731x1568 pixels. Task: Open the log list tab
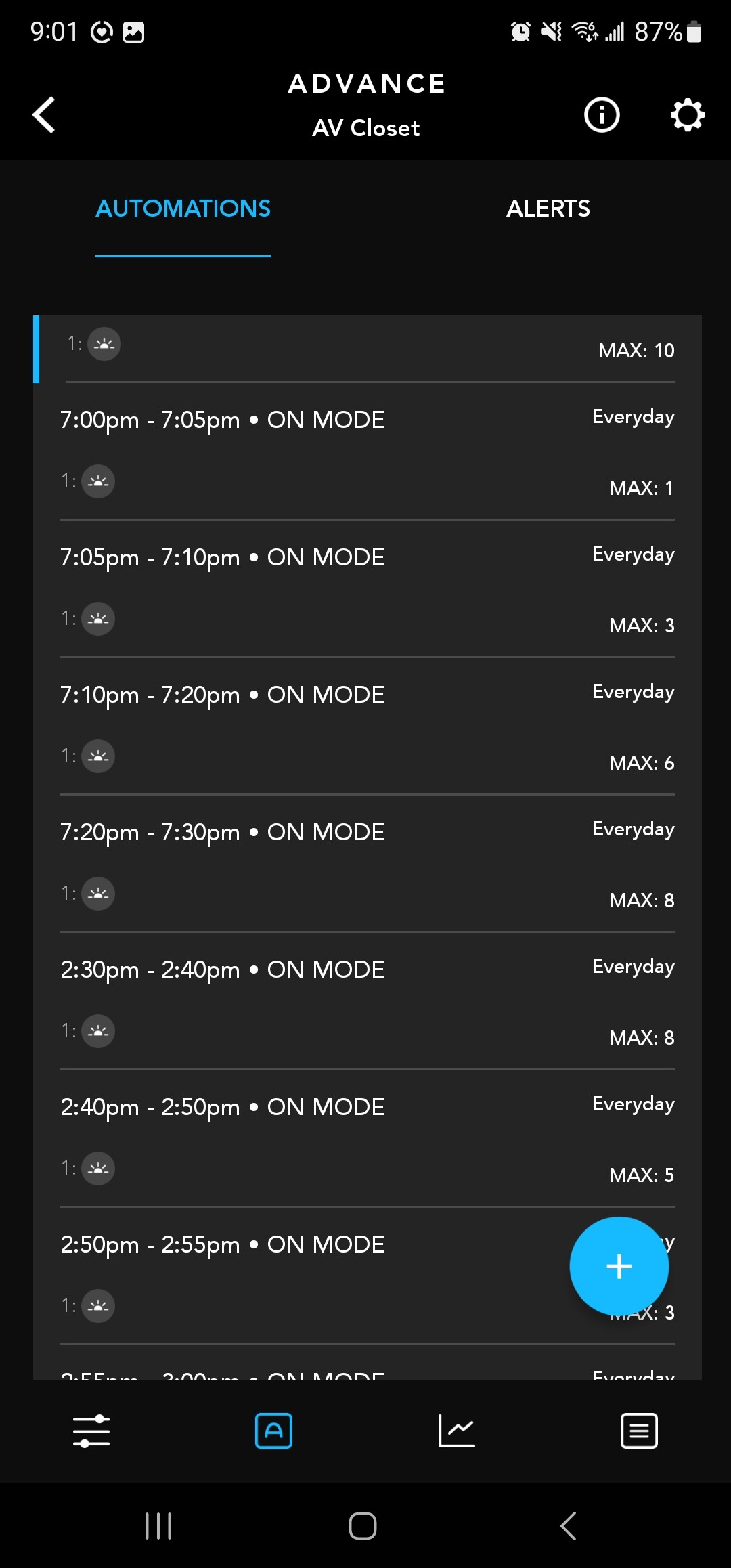tap(639, 1431)
